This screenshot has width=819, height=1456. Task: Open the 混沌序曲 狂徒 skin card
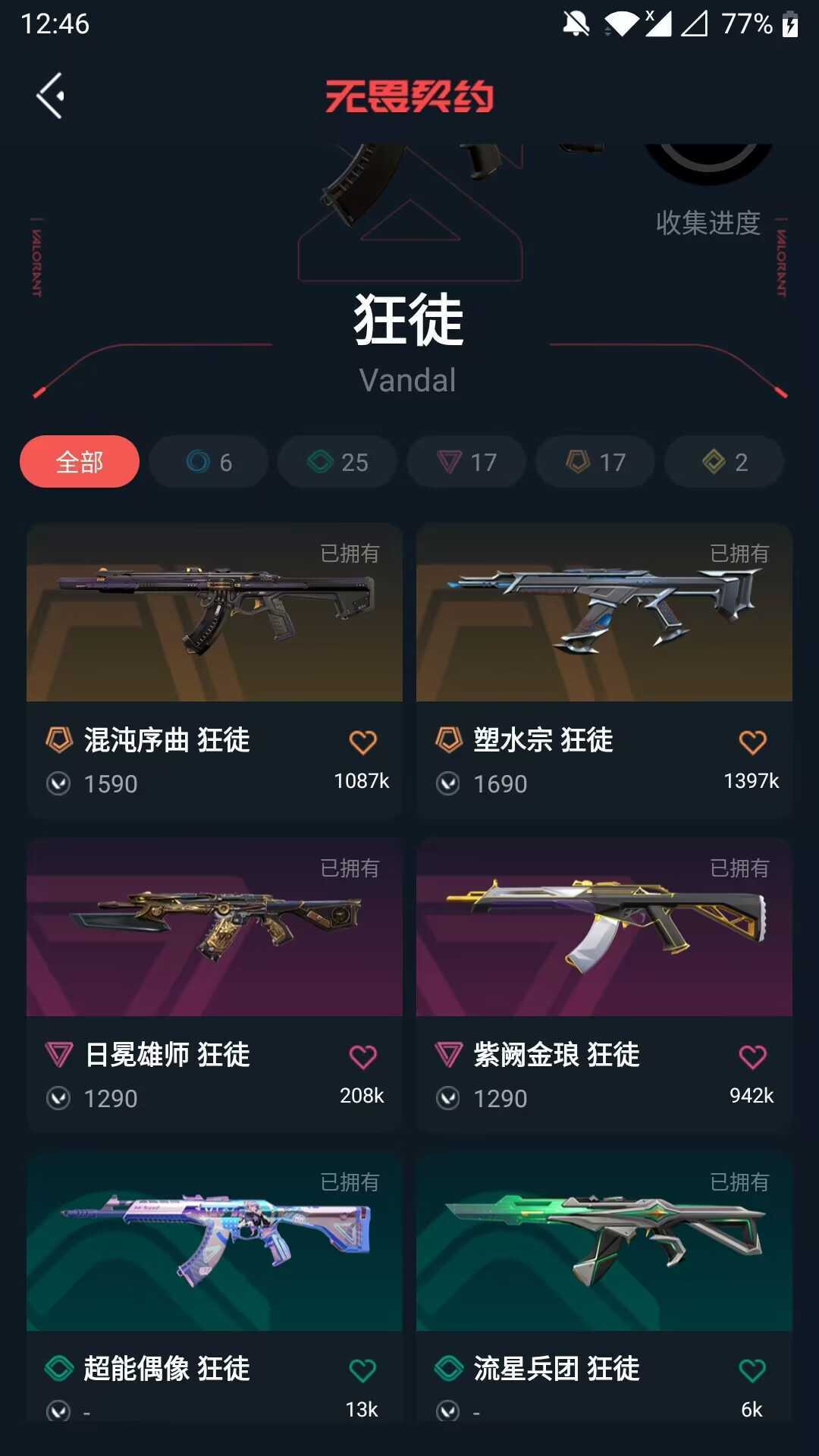(215, 670)
